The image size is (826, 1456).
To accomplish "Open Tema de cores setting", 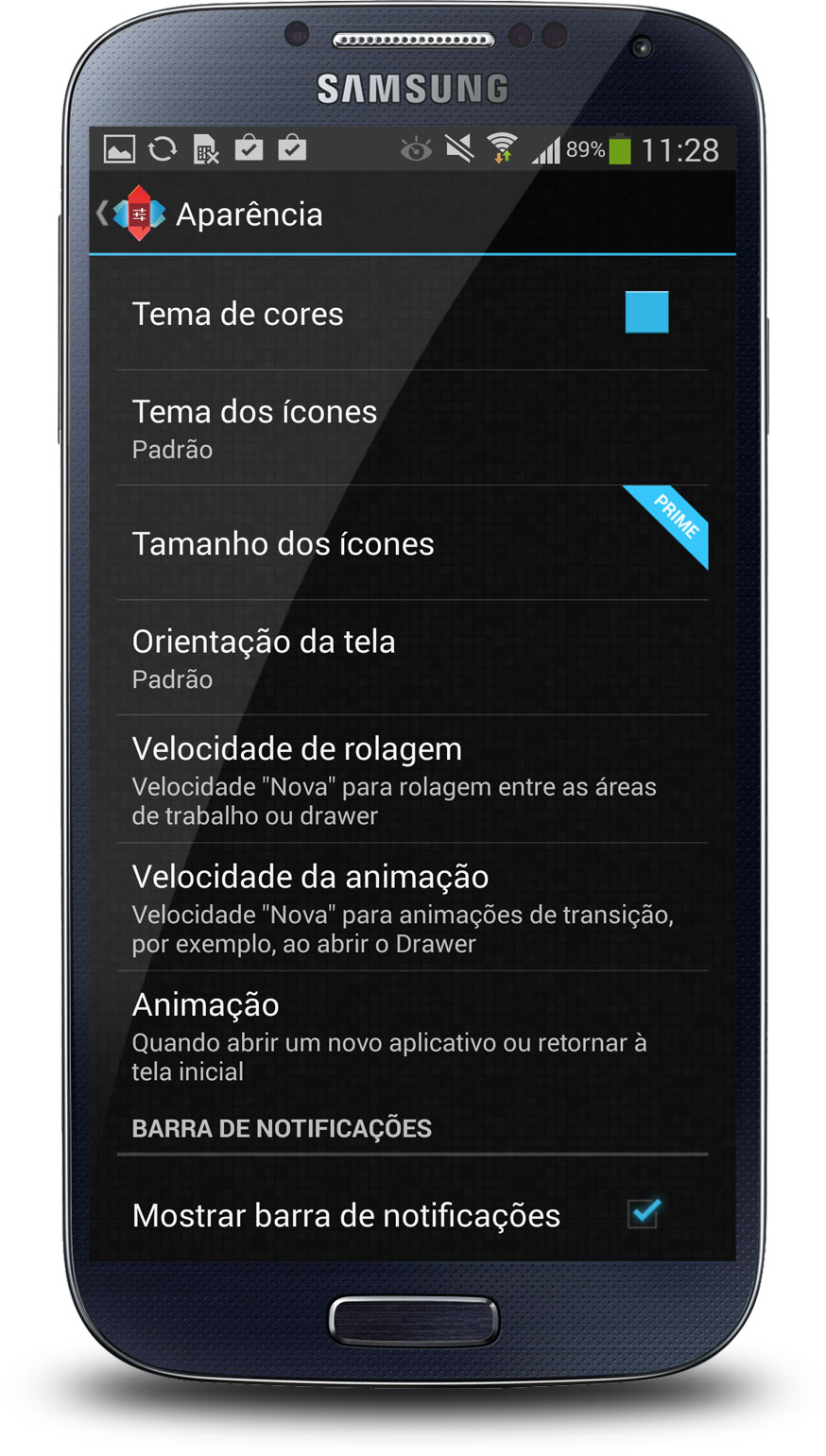I will point(412,314).
